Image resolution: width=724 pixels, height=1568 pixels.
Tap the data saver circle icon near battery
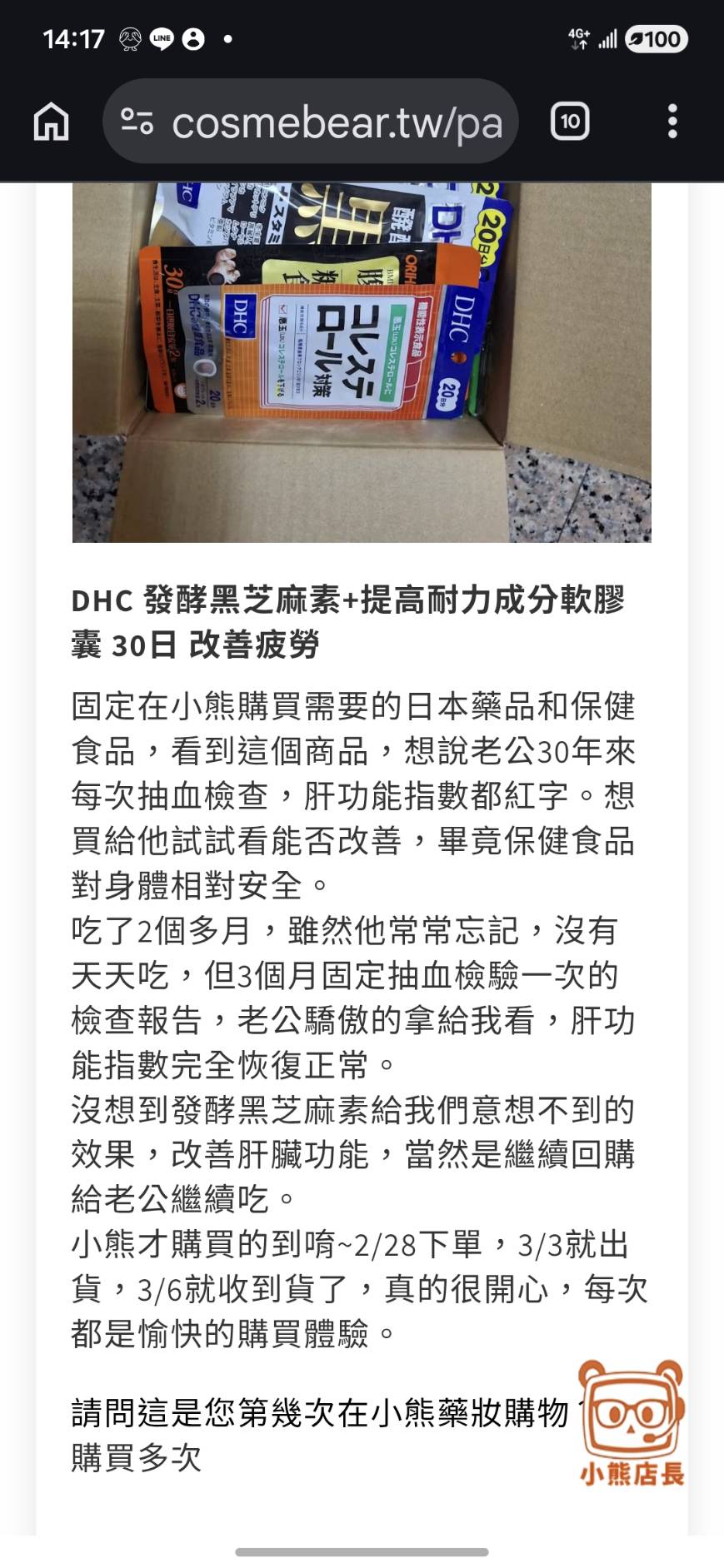click(x=636, y=37)
